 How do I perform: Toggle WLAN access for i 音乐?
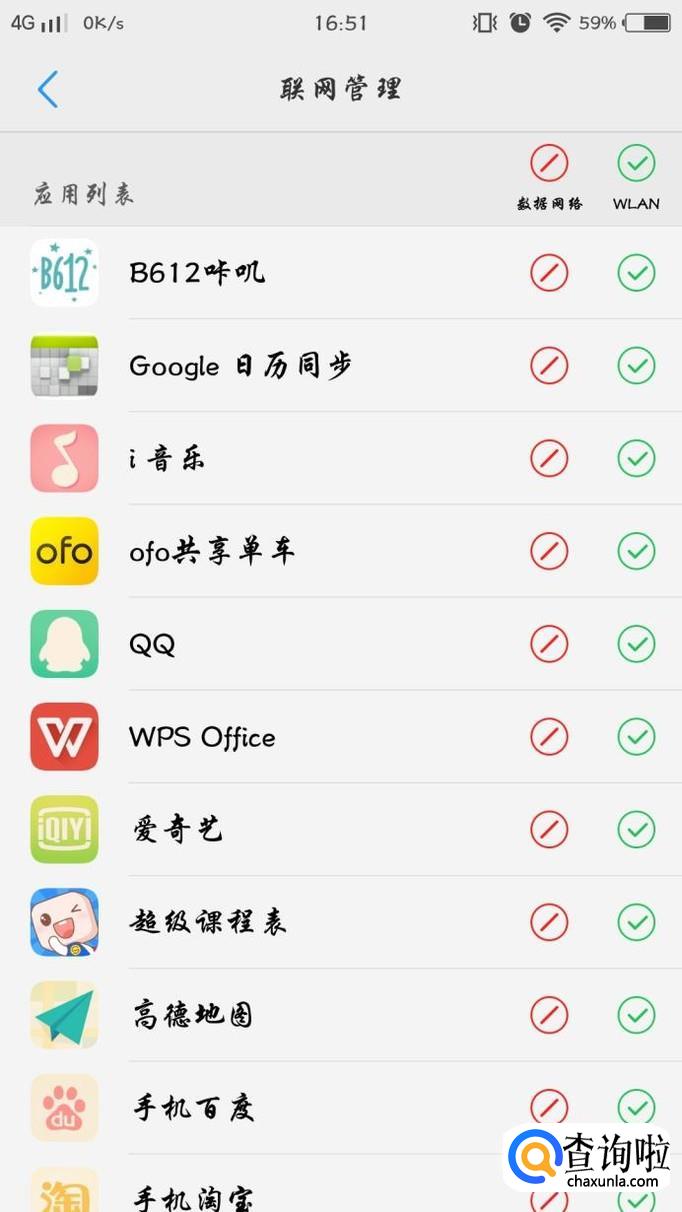pyautogui.click(x=636, y=459)
